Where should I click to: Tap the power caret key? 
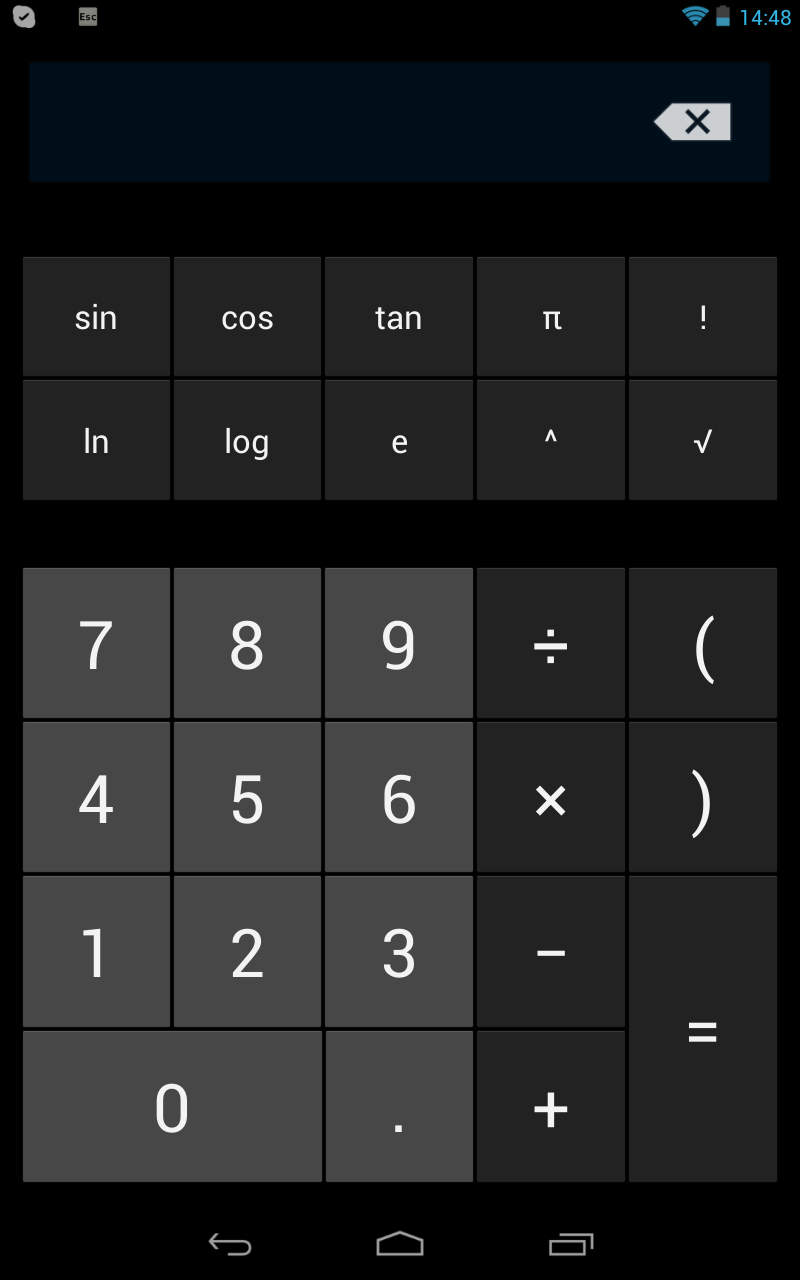coord(550,440)
